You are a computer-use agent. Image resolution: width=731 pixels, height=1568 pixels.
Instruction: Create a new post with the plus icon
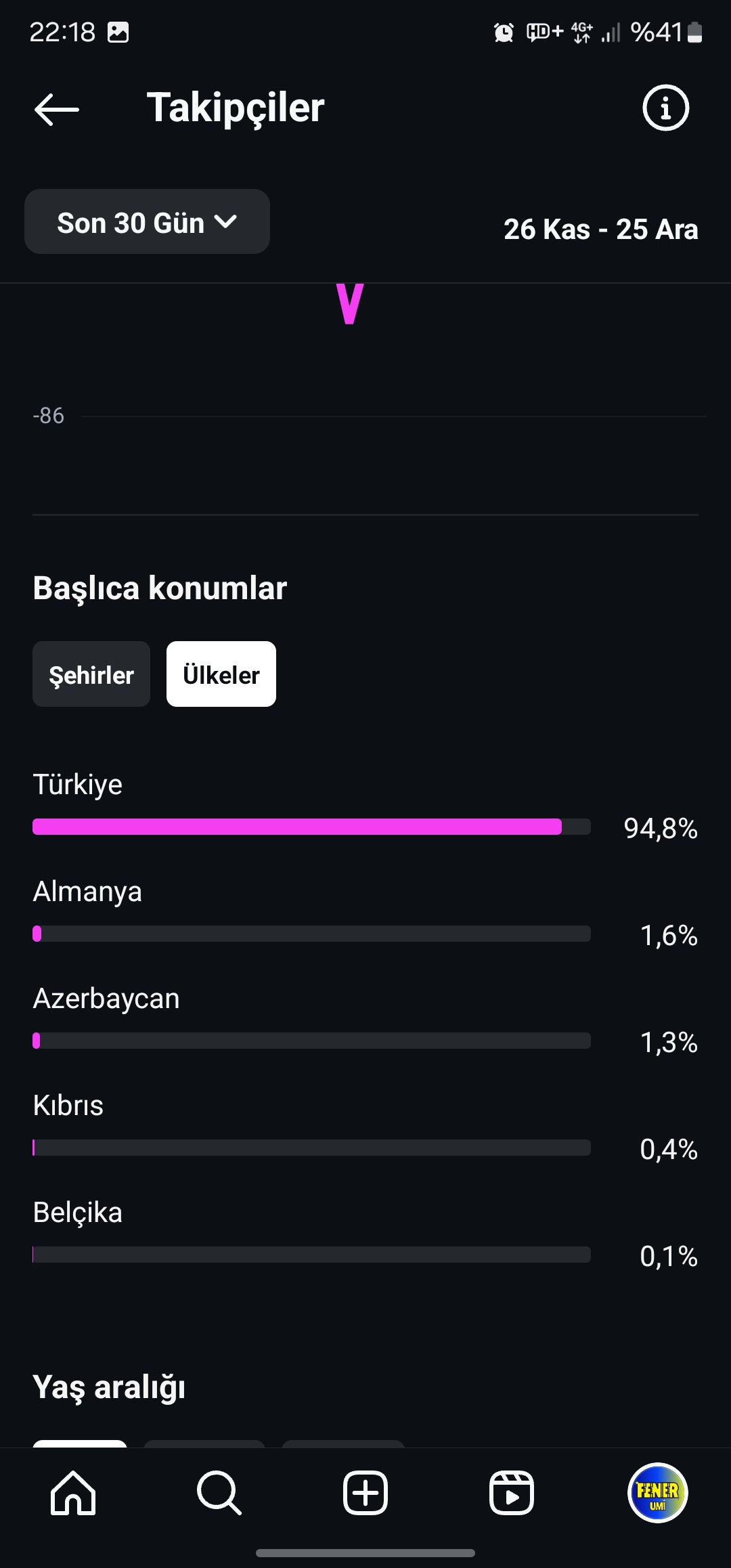point(365,1492)
